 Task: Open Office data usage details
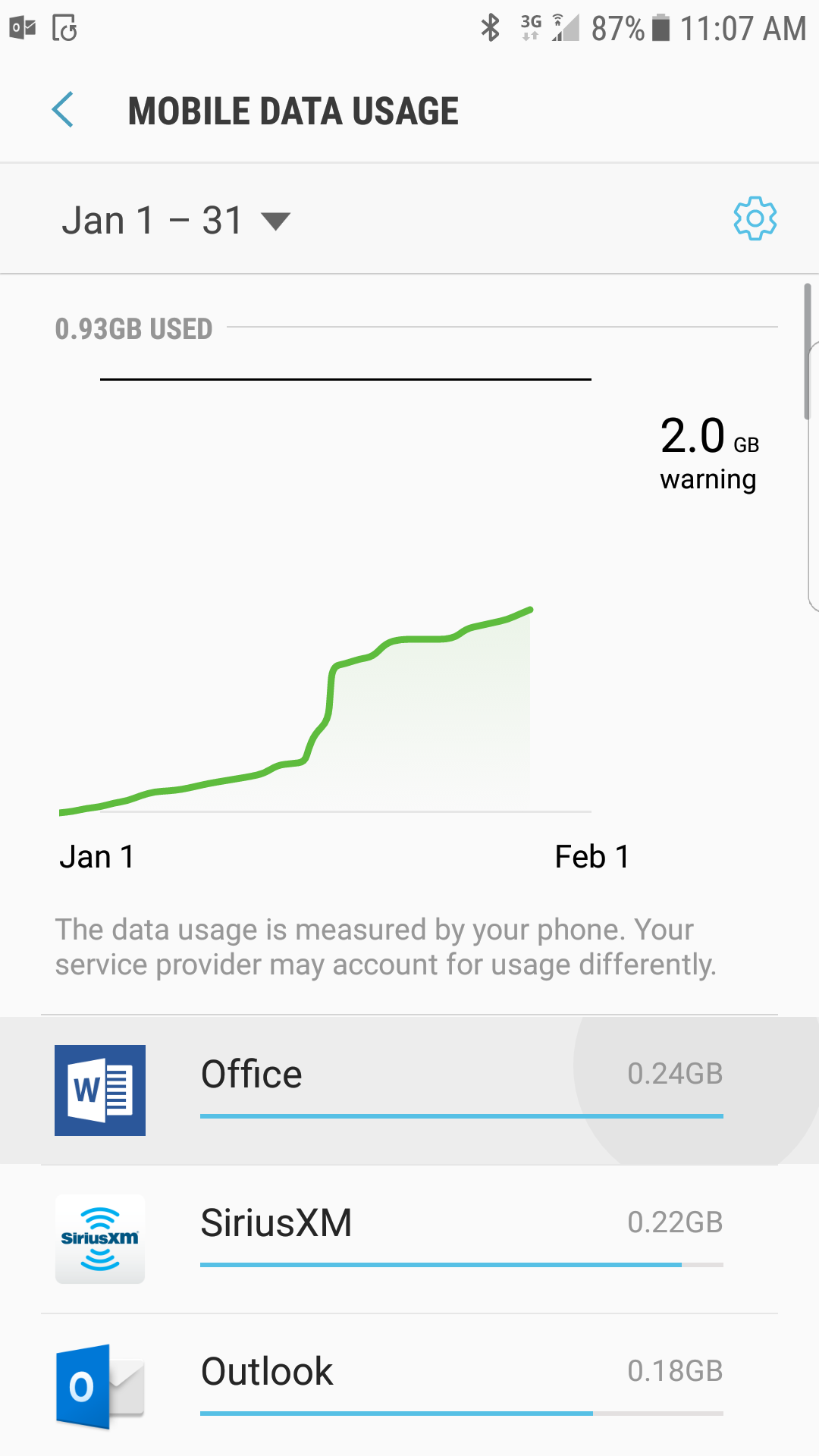coord(409,1090)
